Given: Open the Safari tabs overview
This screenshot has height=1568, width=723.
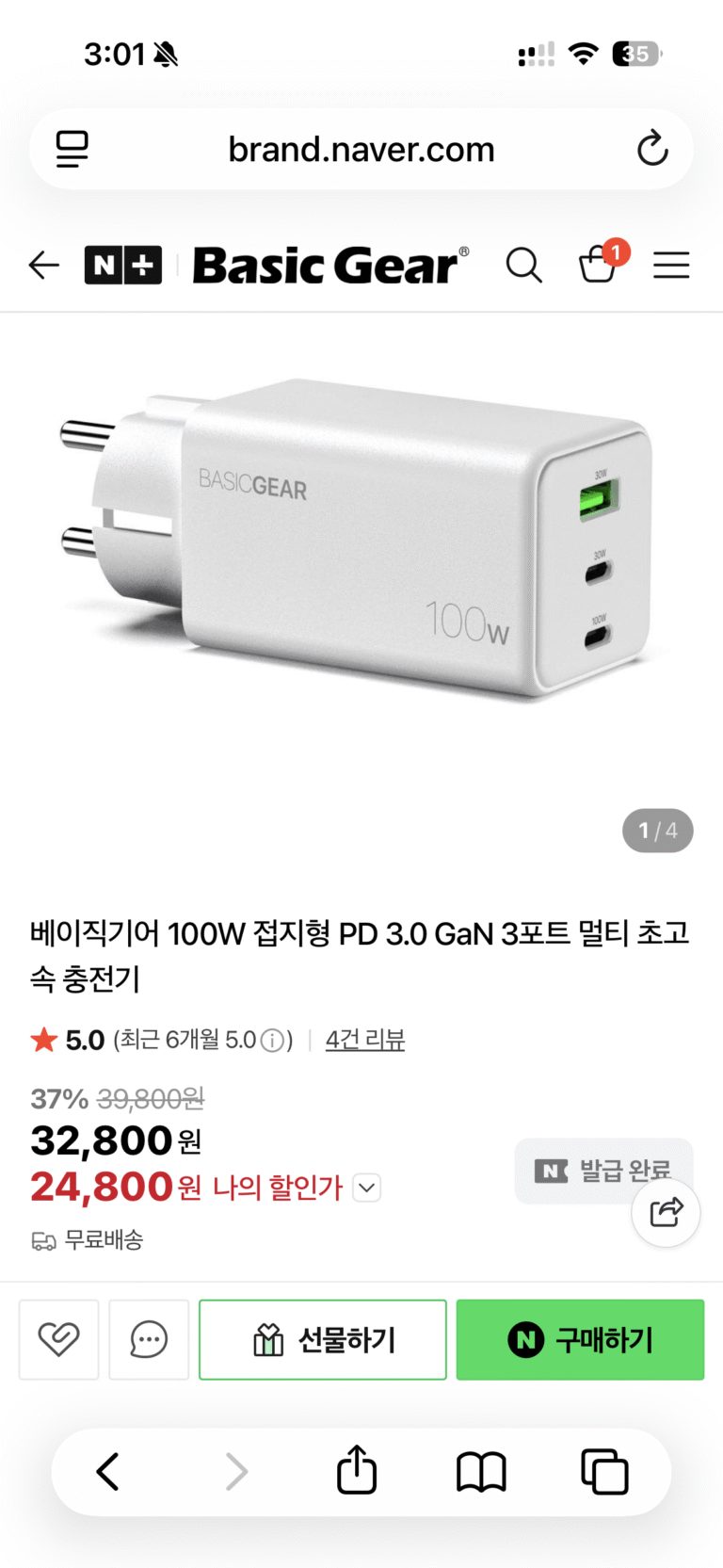Looking at the screenshot, I should click(604, 1471).
